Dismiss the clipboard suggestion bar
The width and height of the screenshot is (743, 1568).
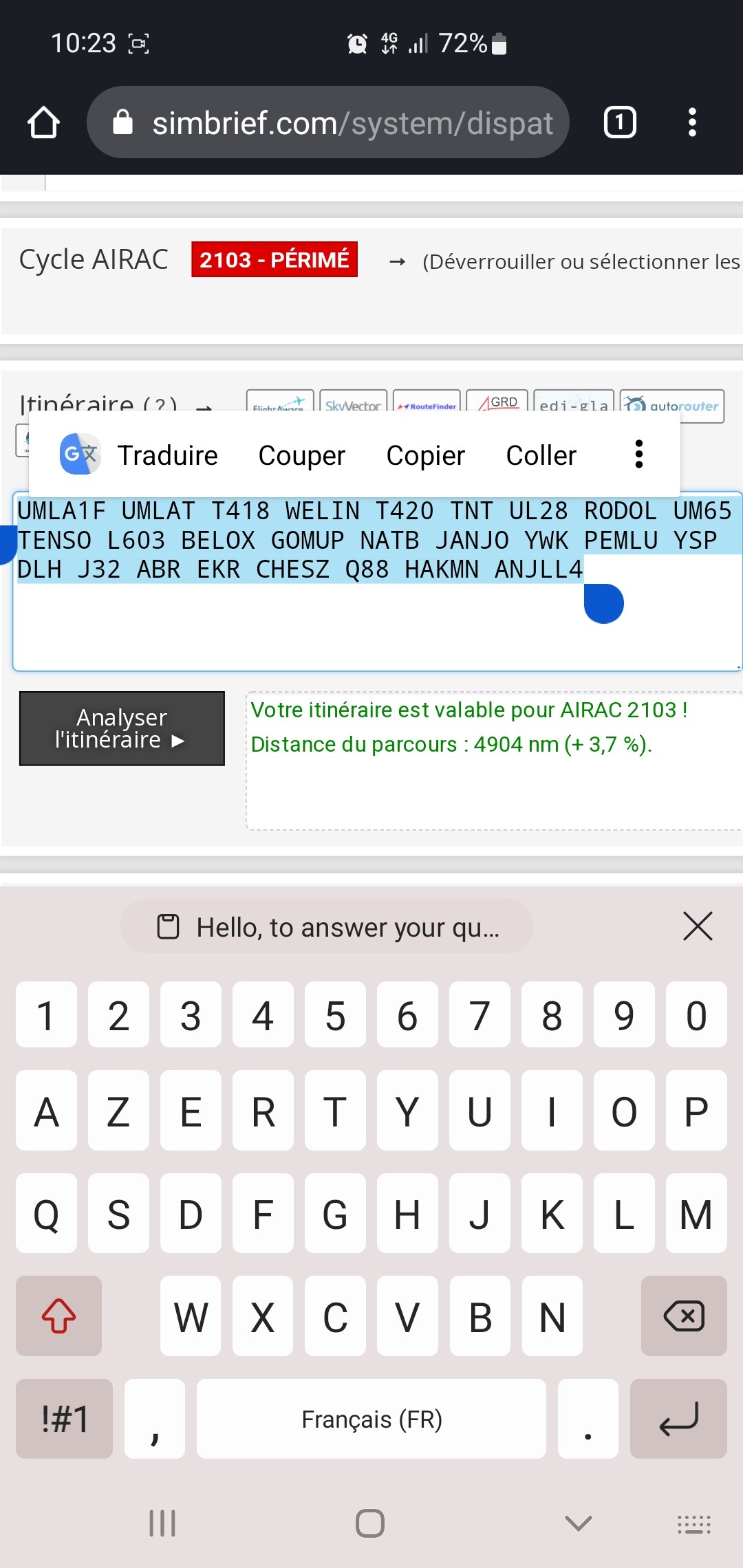click(698, 926)
